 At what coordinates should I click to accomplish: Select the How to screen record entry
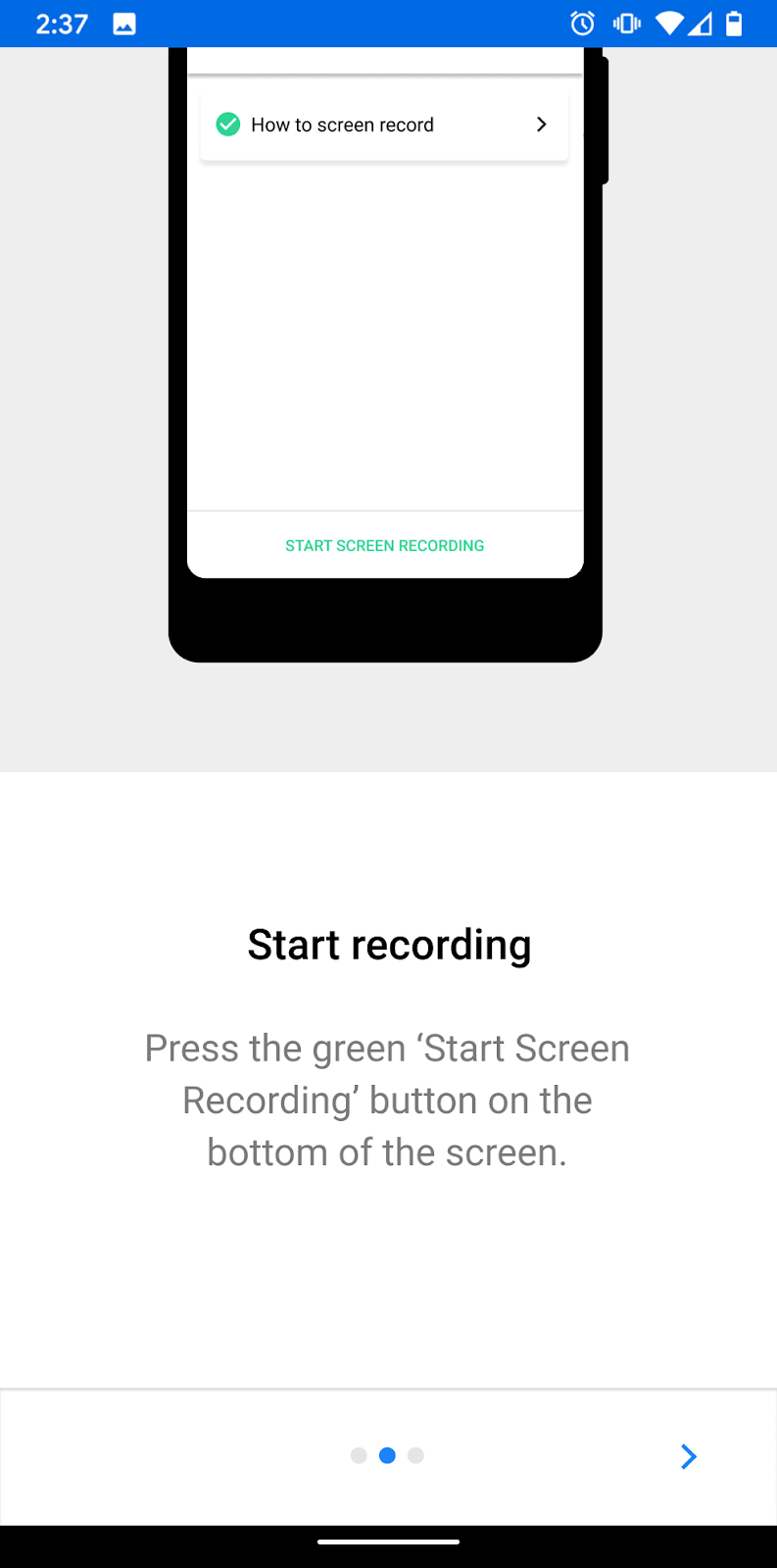[342, 124]
